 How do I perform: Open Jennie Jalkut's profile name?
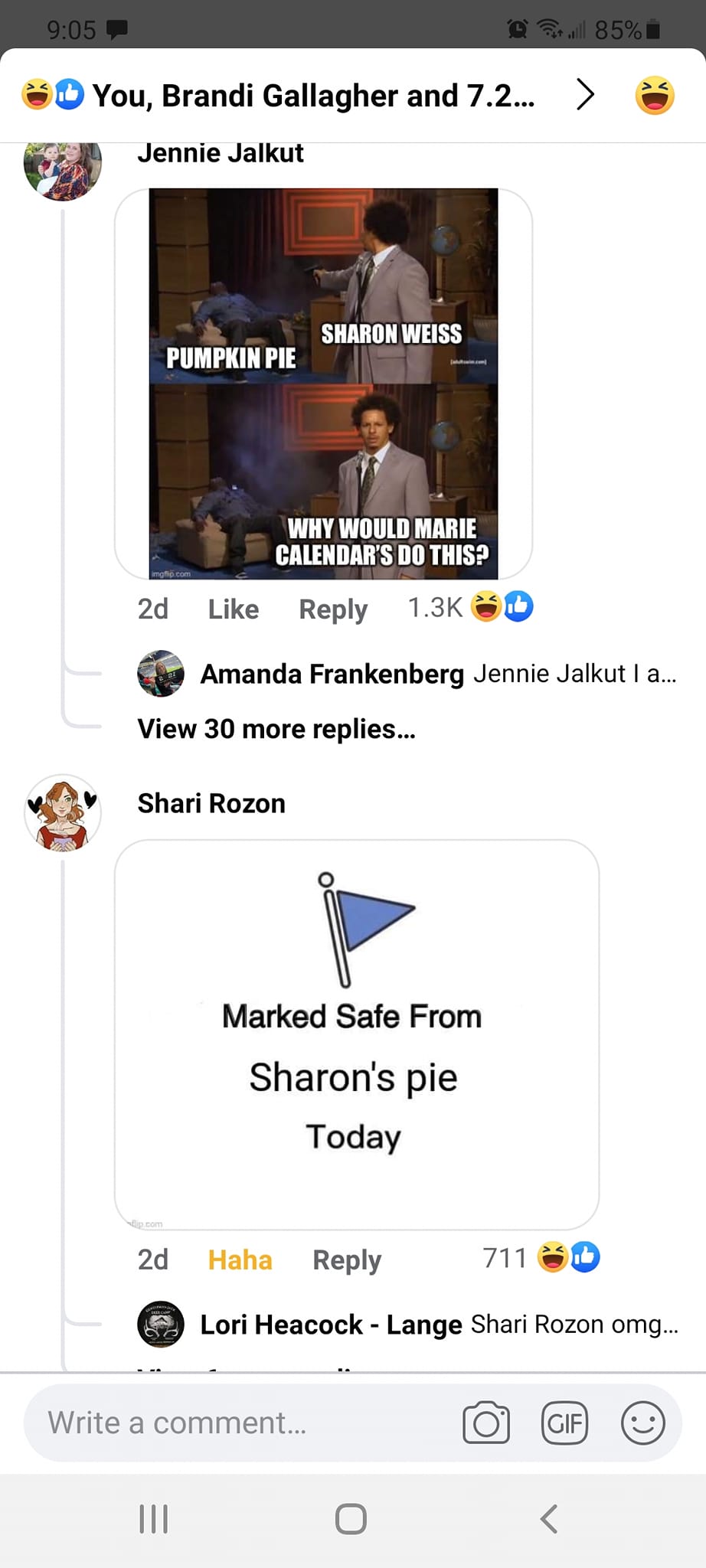(221, 154)
